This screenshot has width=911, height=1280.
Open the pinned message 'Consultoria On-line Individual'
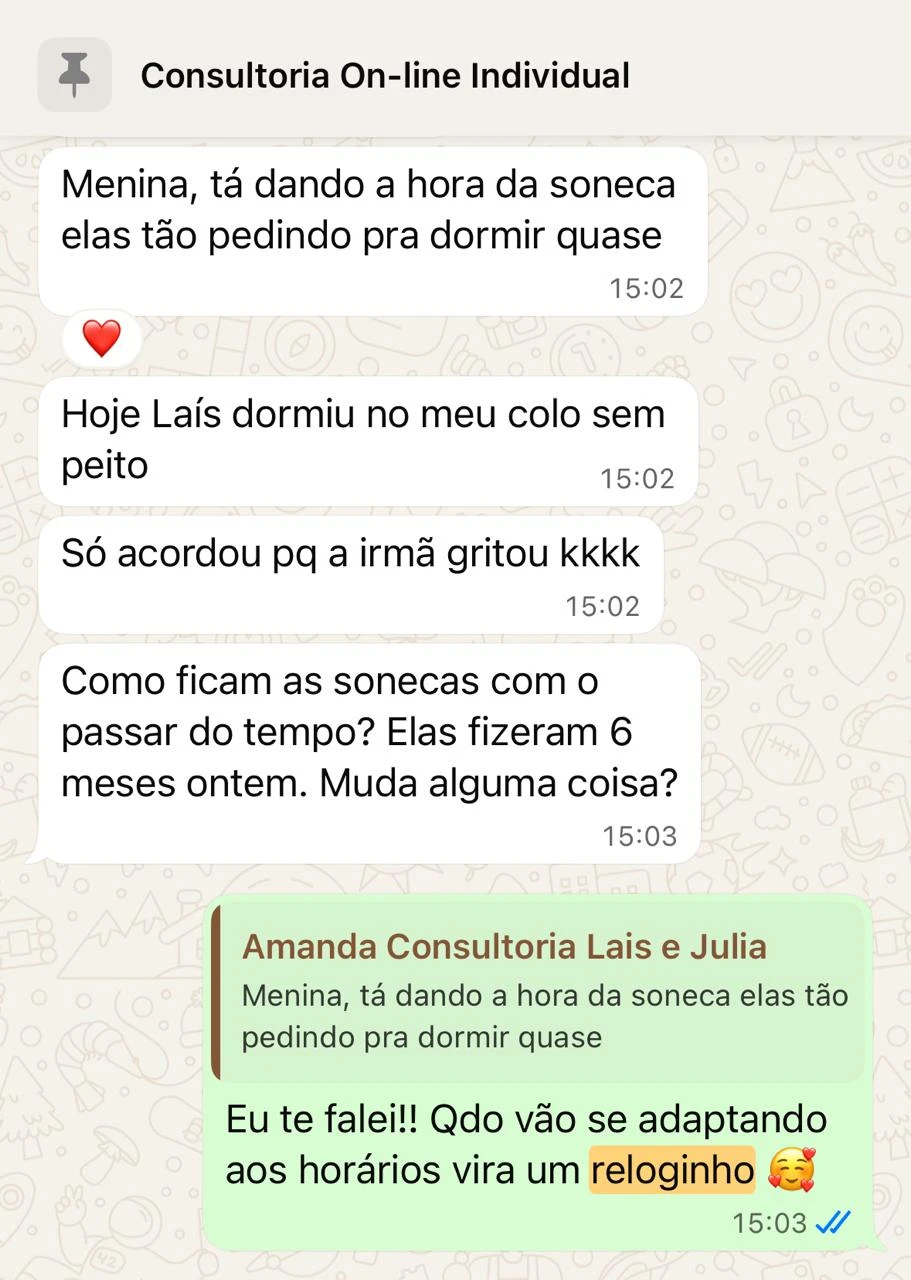386,74
